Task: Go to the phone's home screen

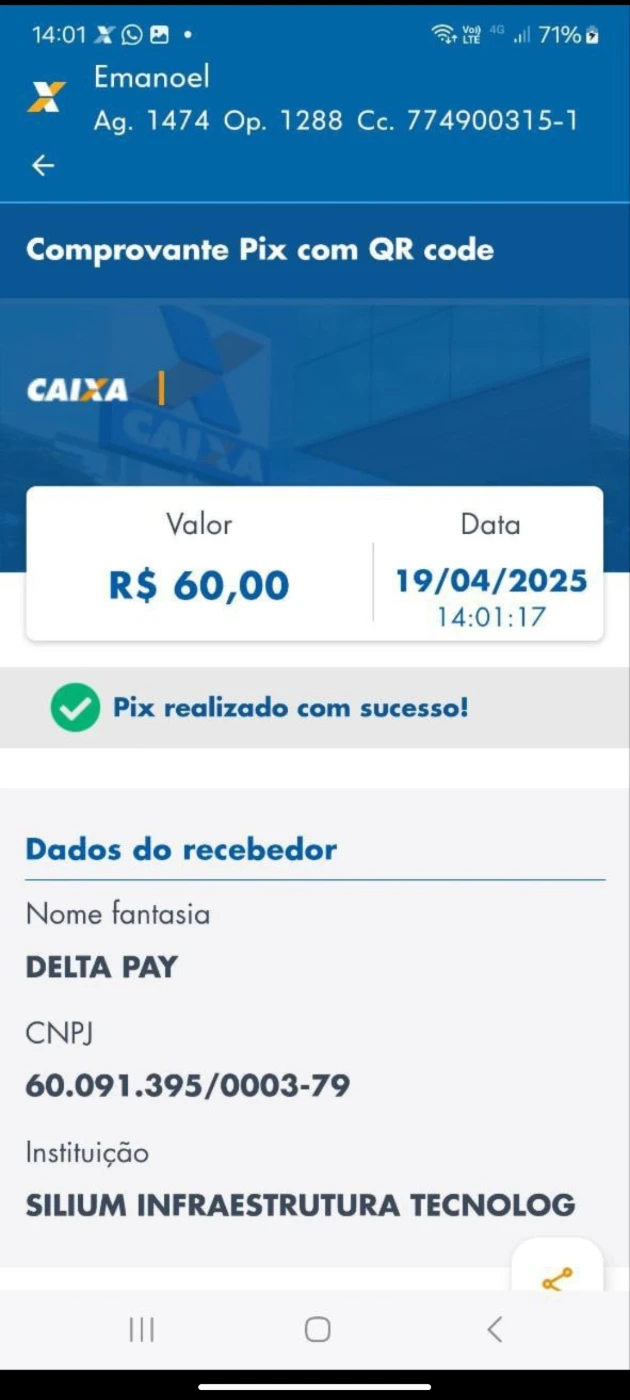Action: point(317,1329)
